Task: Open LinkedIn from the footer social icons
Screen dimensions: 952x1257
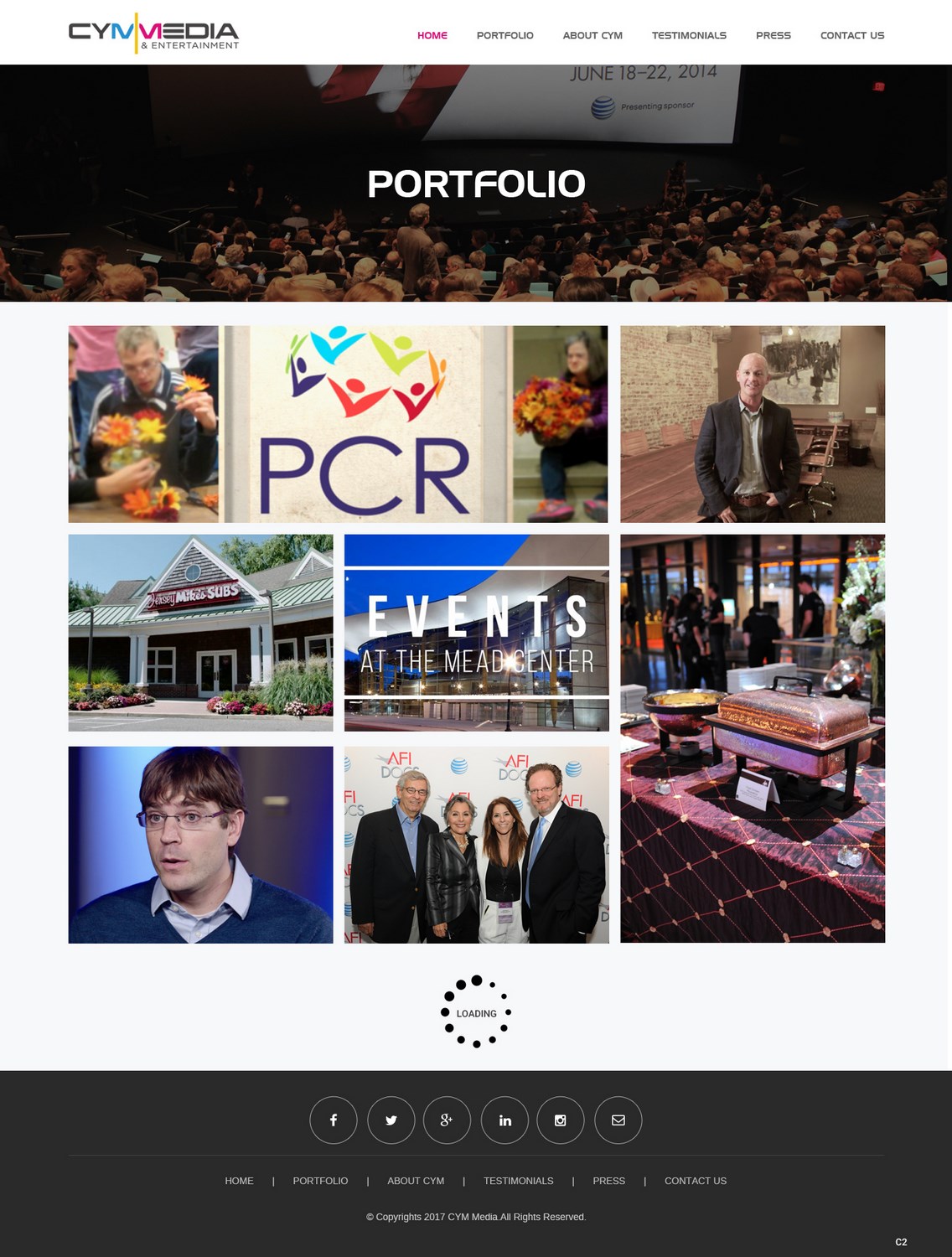Action: 504,1120
